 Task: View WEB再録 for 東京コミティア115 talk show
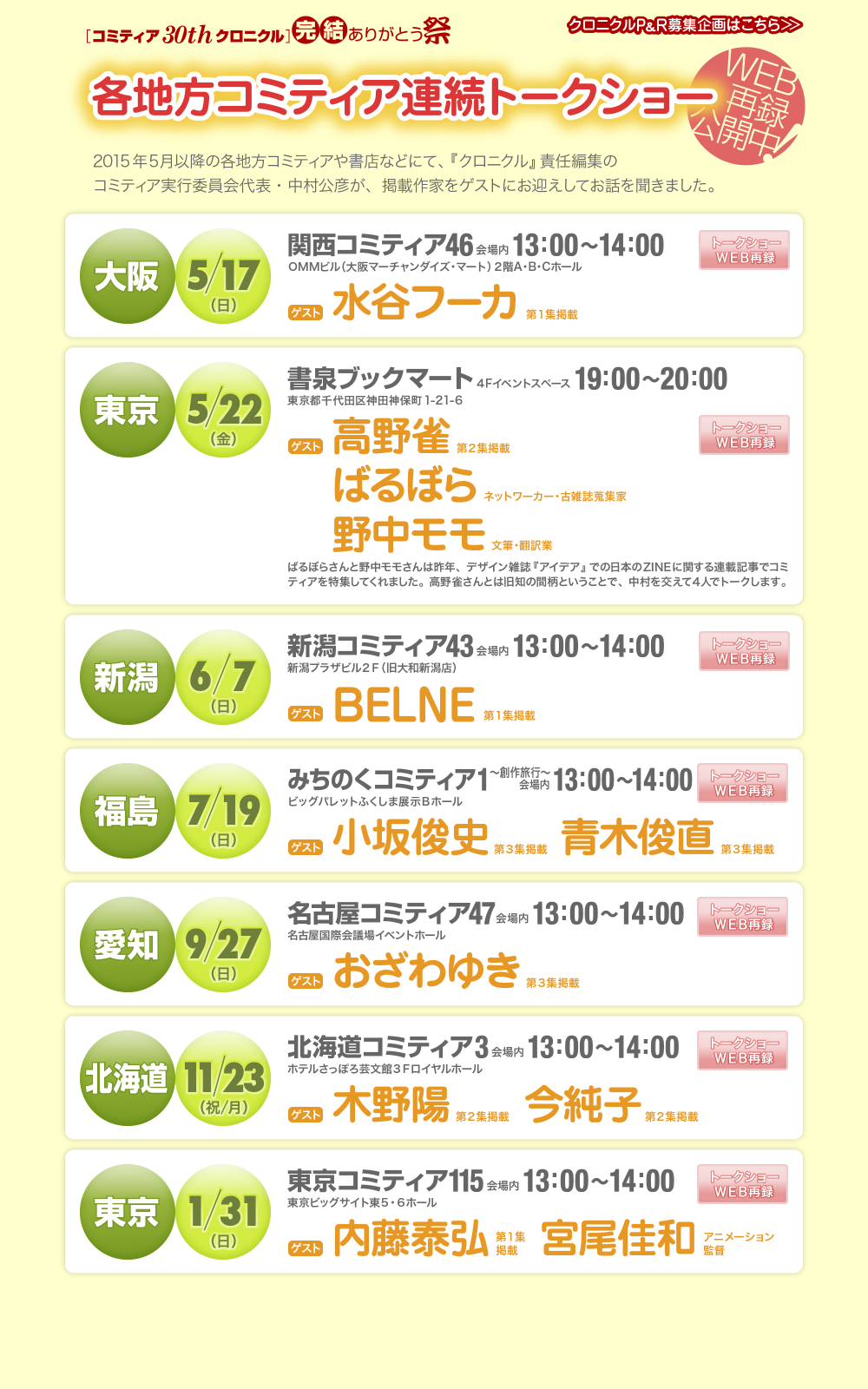[742, 1184]
